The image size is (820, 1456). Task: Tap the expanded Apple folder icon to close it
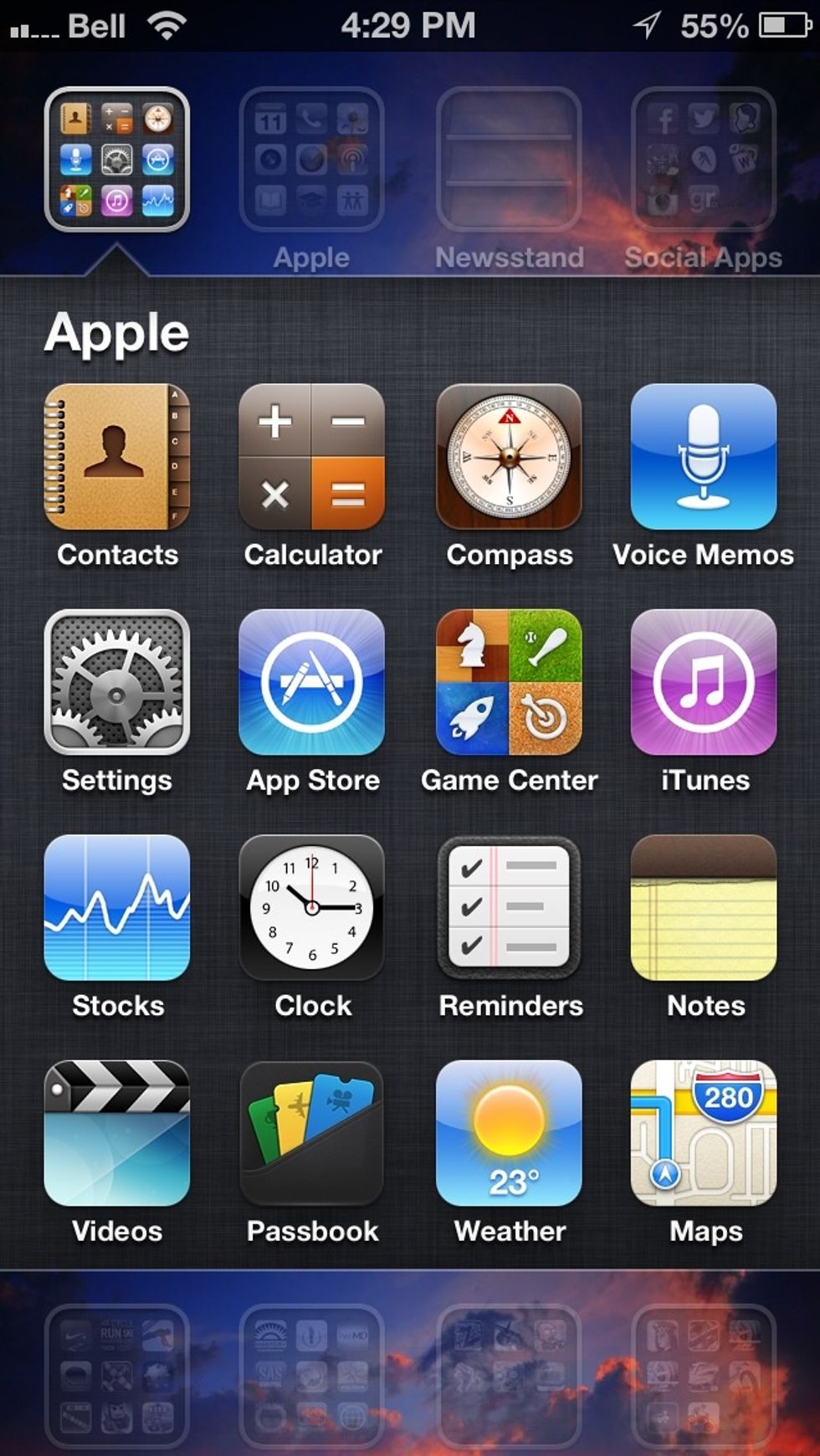click(x=117, y=159)
